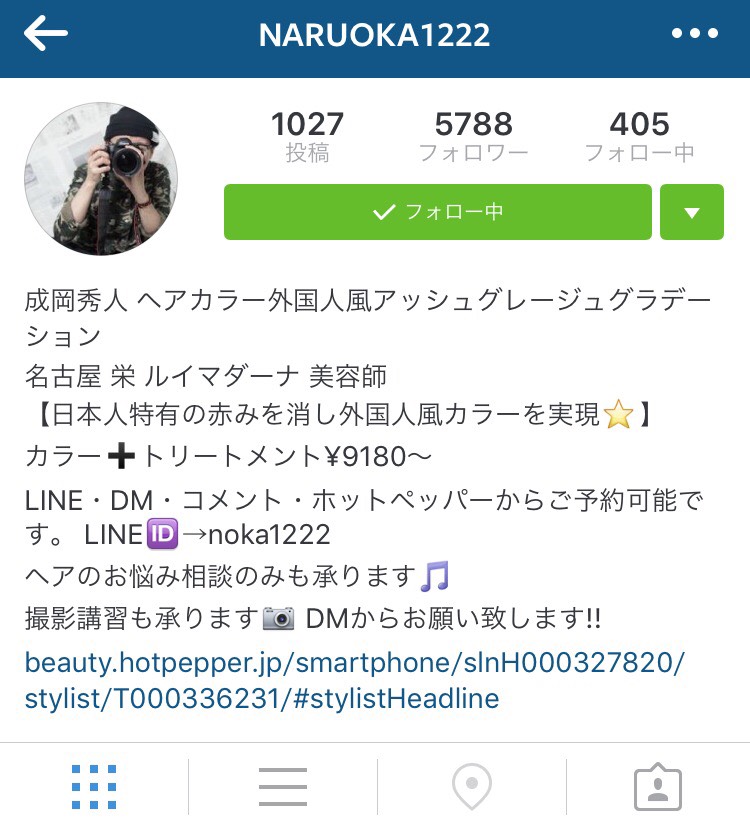Image resolution: width=750 pixels, height=827 pixels.
Task: Open the 5788 フォロワー list
Action: click(x=473, y=137)
